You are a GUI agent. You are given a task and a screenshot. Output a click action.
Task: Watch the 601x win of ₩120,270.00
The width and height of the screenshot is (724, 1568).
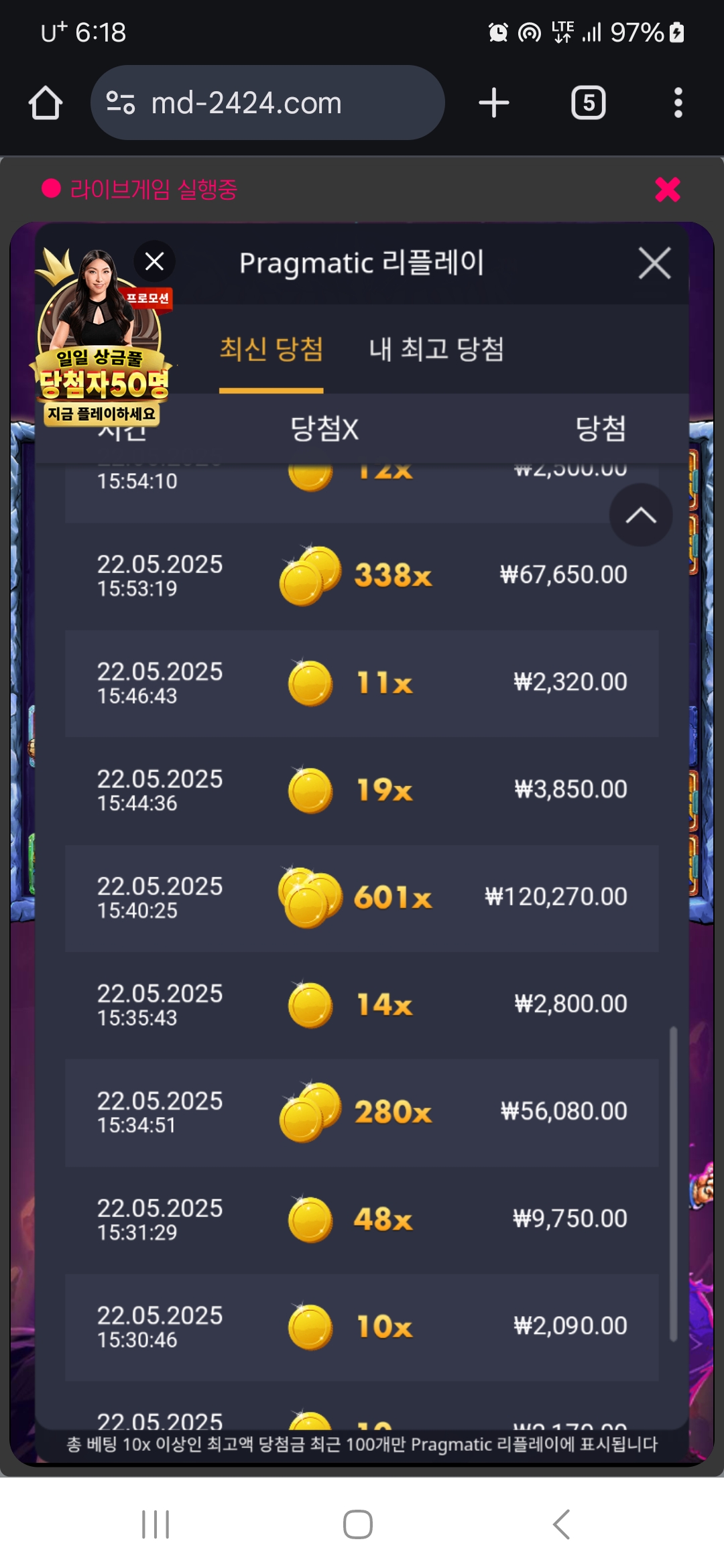pyautogui.click(x=362, y=898)
